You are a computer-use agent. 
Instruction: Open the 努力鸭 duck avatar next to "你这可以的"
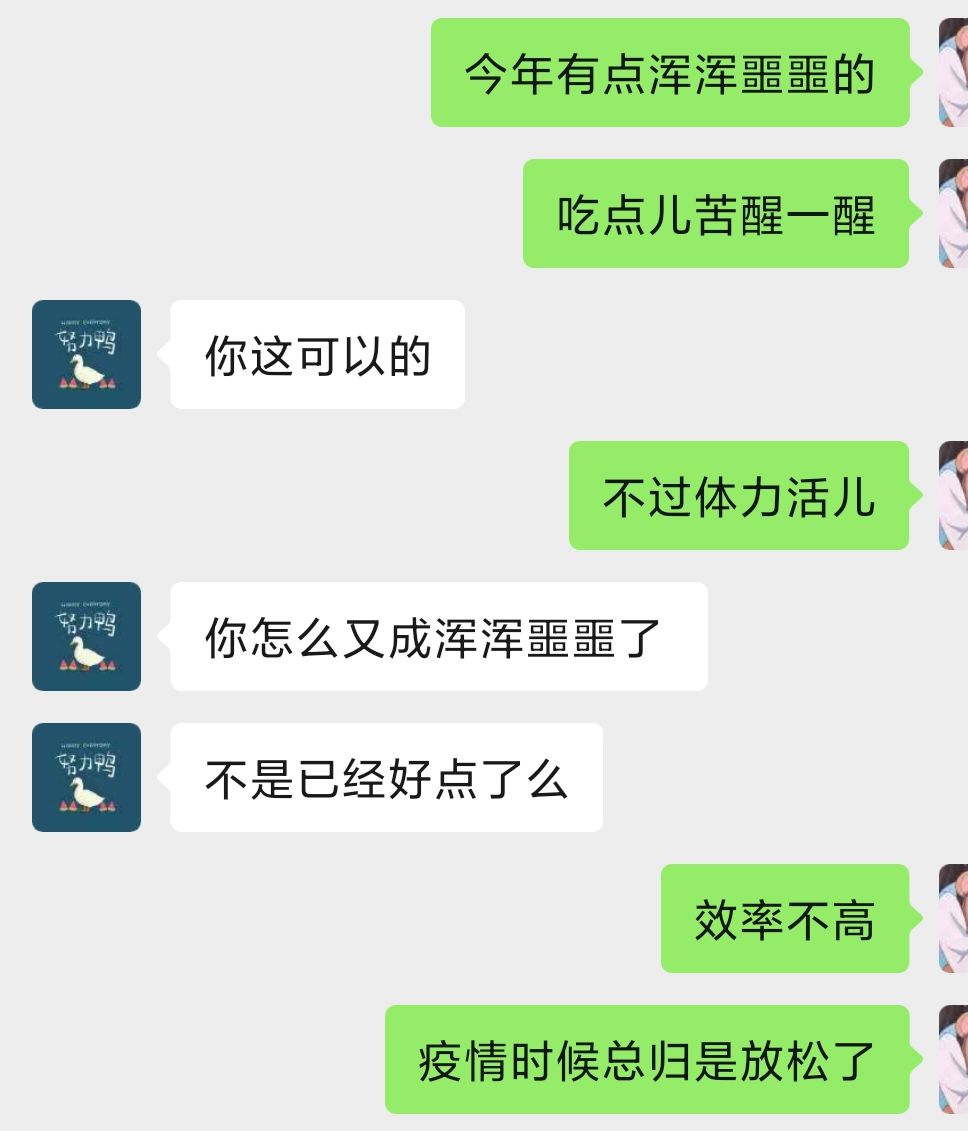(x=86, y=355)
